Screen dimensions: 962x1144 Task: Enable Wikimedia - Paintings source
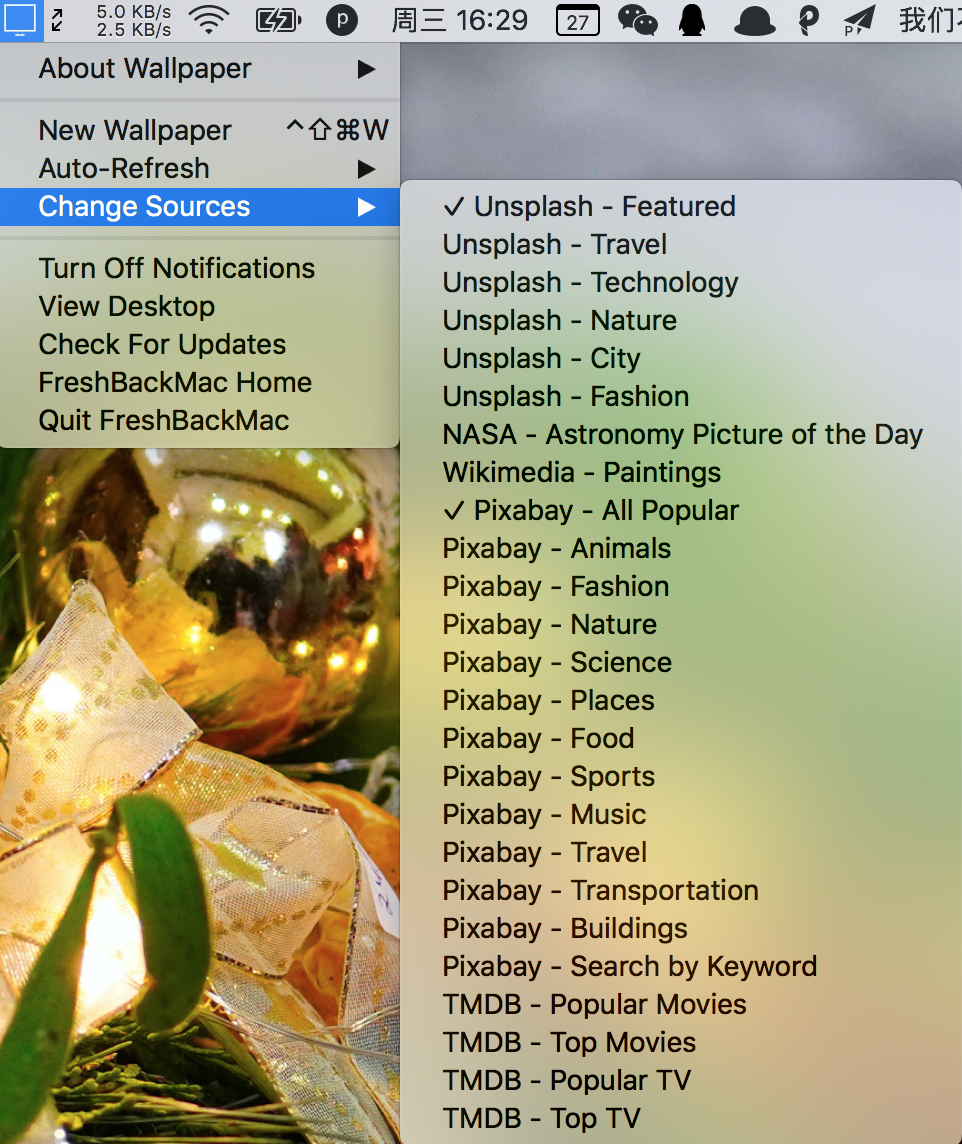[x=582, y=473]
